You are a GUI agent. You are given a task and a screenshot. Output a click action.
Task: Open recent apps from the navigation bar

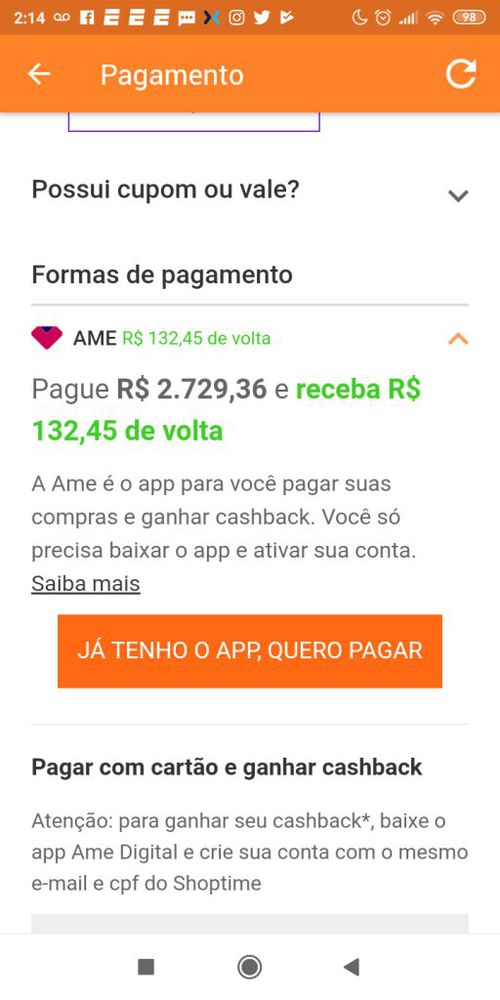click(x=146, y=967)
